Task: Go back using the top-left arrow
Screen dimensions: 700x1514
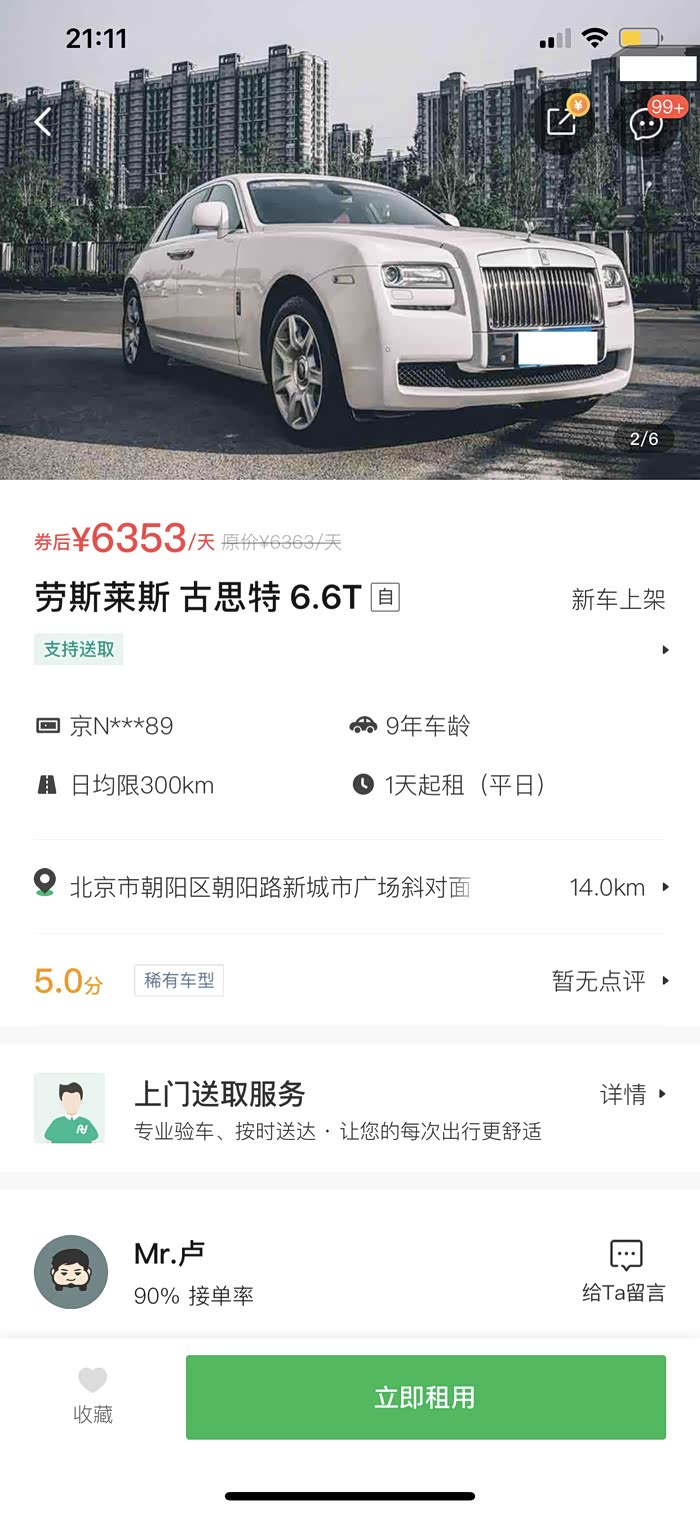Action: coord(42,122)
